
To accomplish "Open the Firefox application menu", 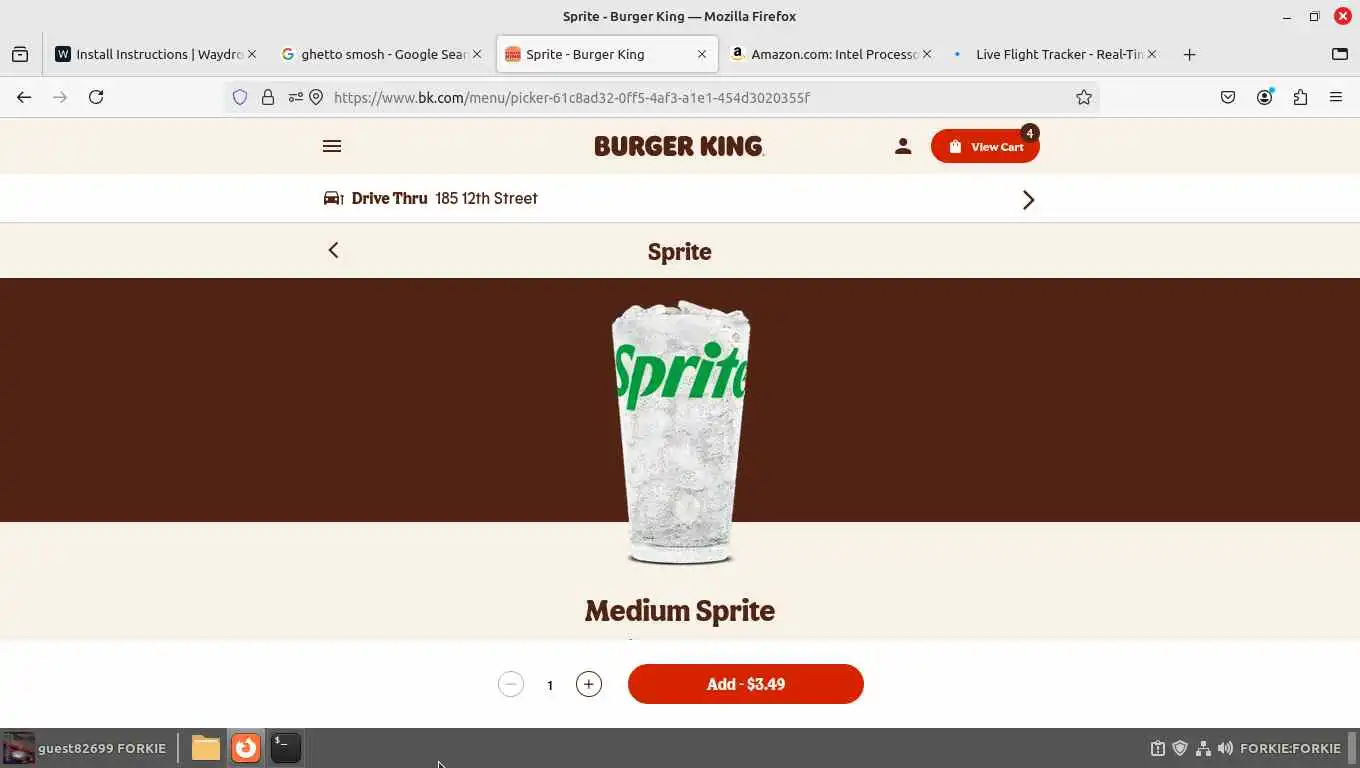I will (x=1336, y=97).
